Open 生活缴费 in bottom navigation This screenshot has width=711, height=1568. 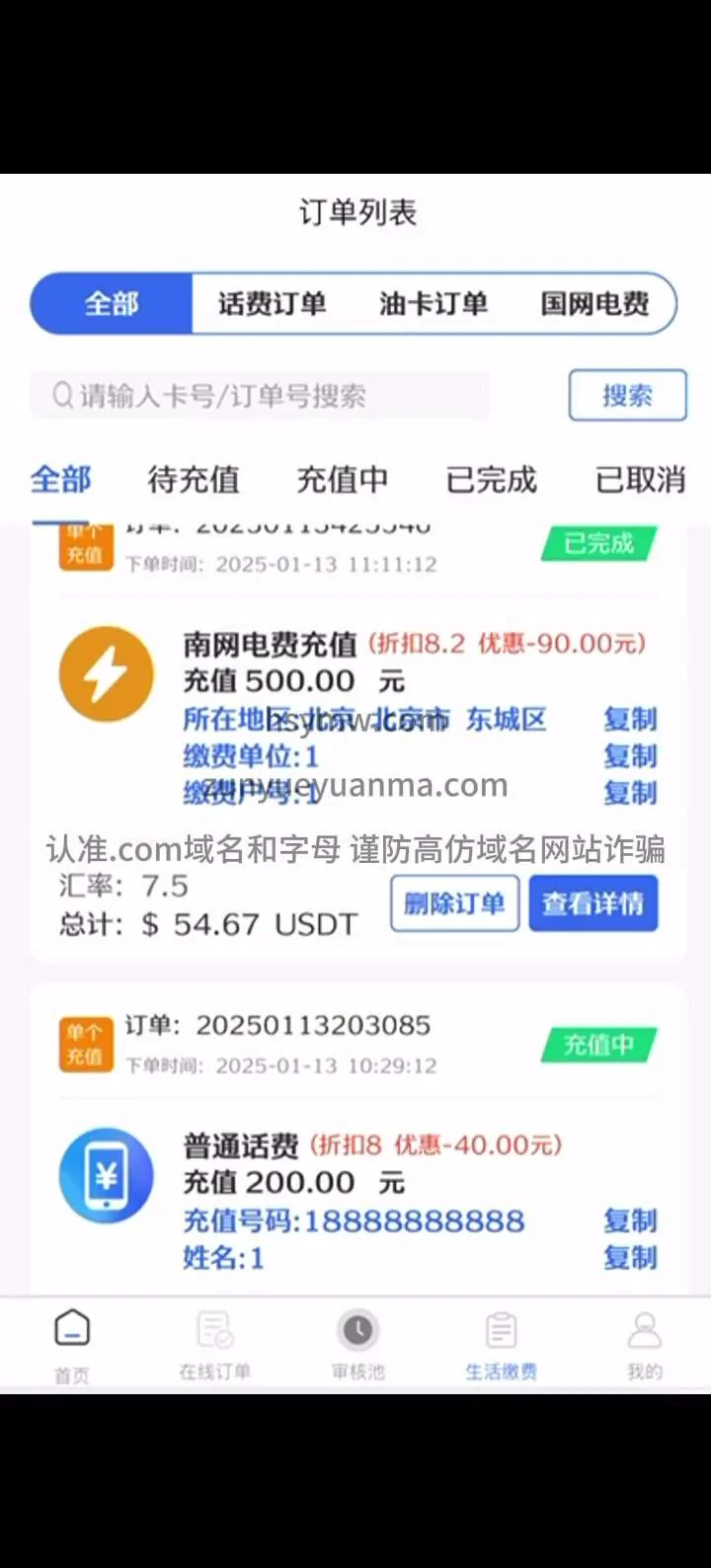pos(501,1345)
